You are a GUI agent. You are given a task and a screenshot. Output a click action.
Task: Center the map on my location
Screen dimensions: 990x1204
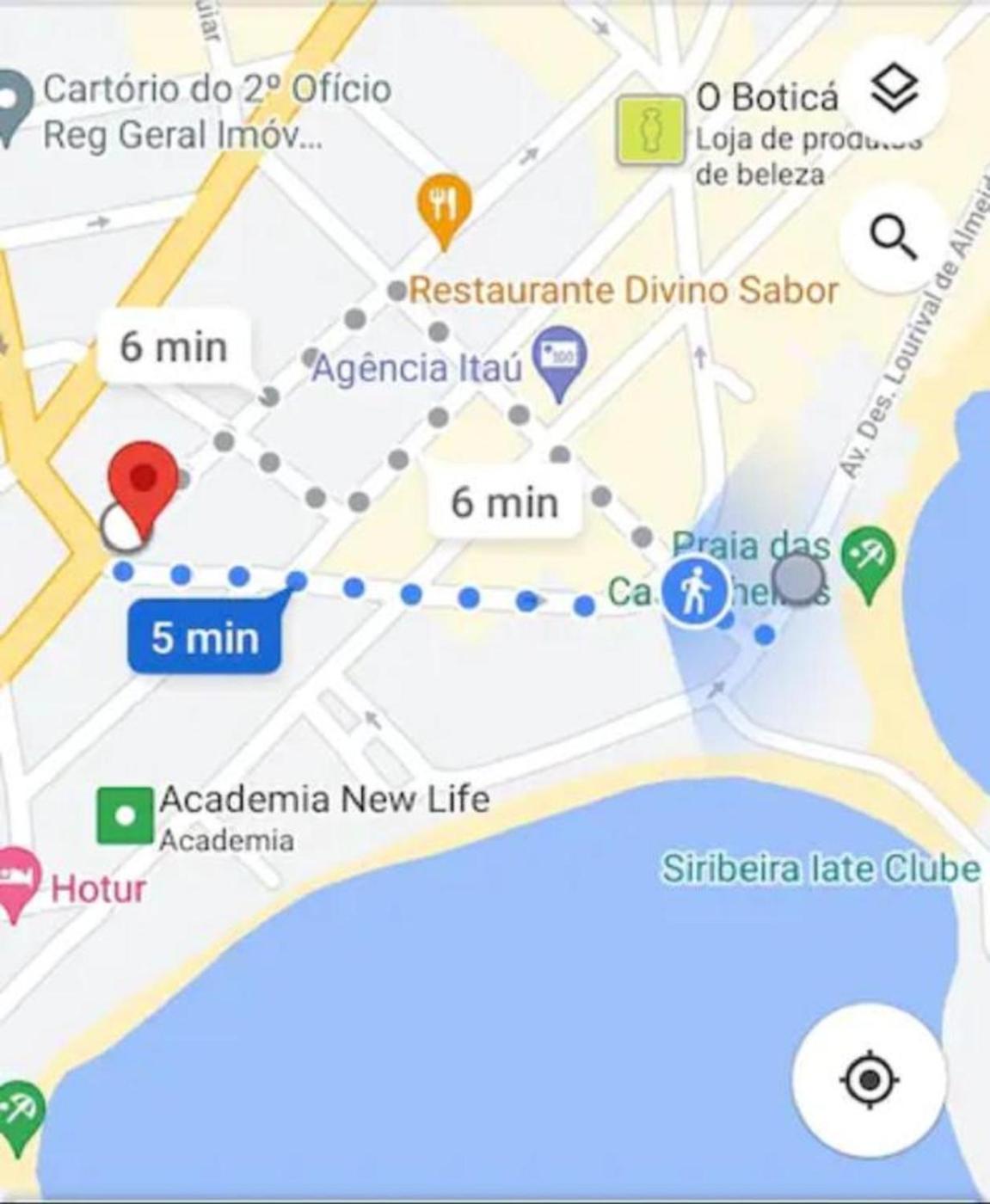tap(869, 1078)
